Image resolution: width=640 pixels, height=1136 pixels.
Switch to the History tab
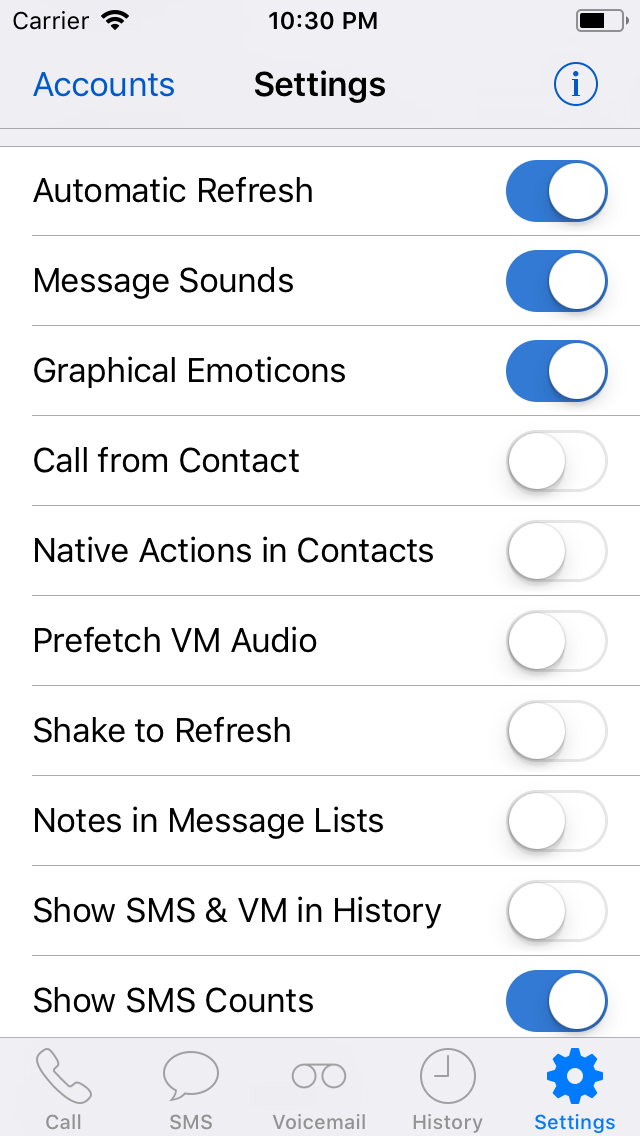pos(447,1088)
